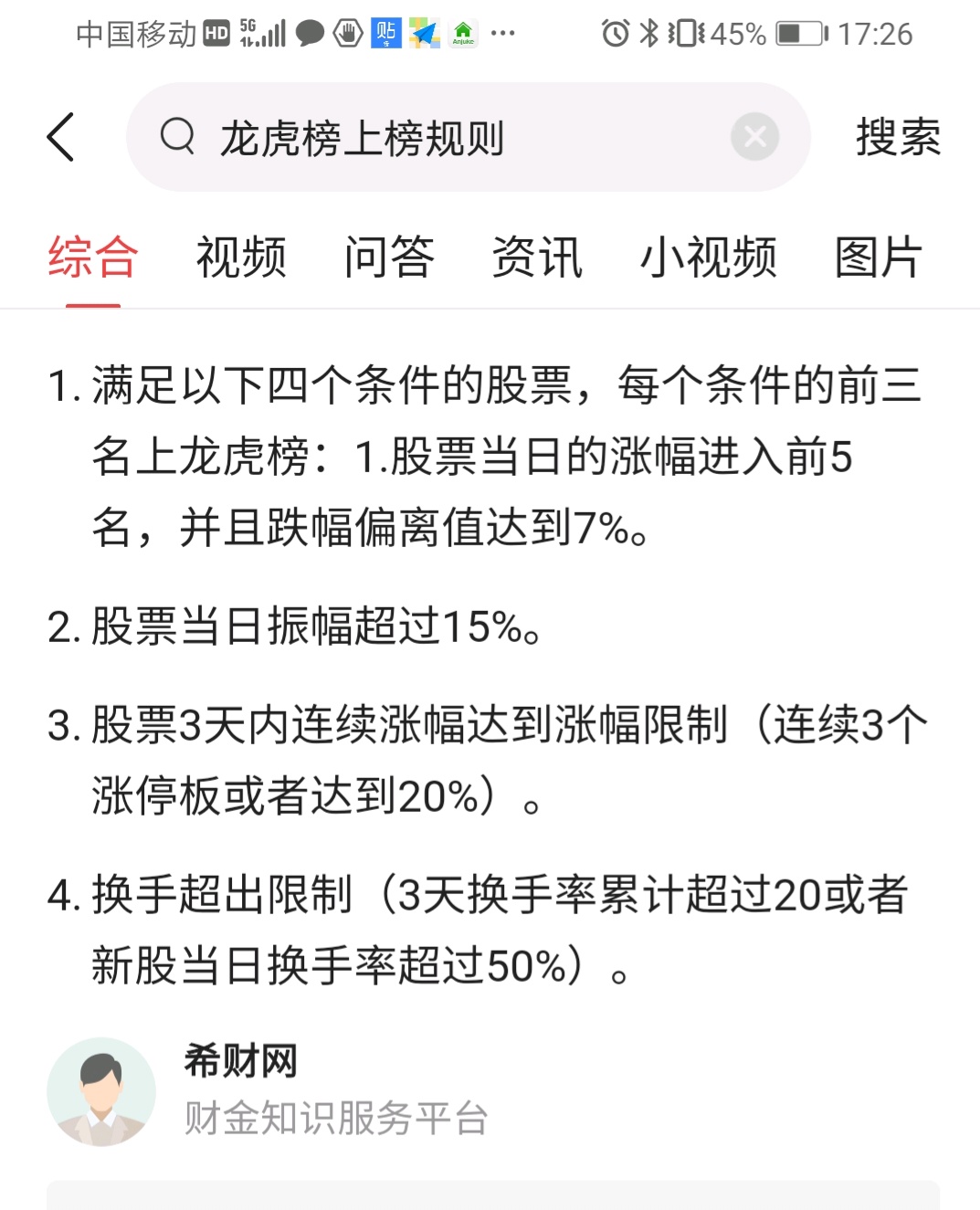Tap the paper plane app icon
Screen dimensions: 980x1210
pyautogui.click(x=426, y=34)
